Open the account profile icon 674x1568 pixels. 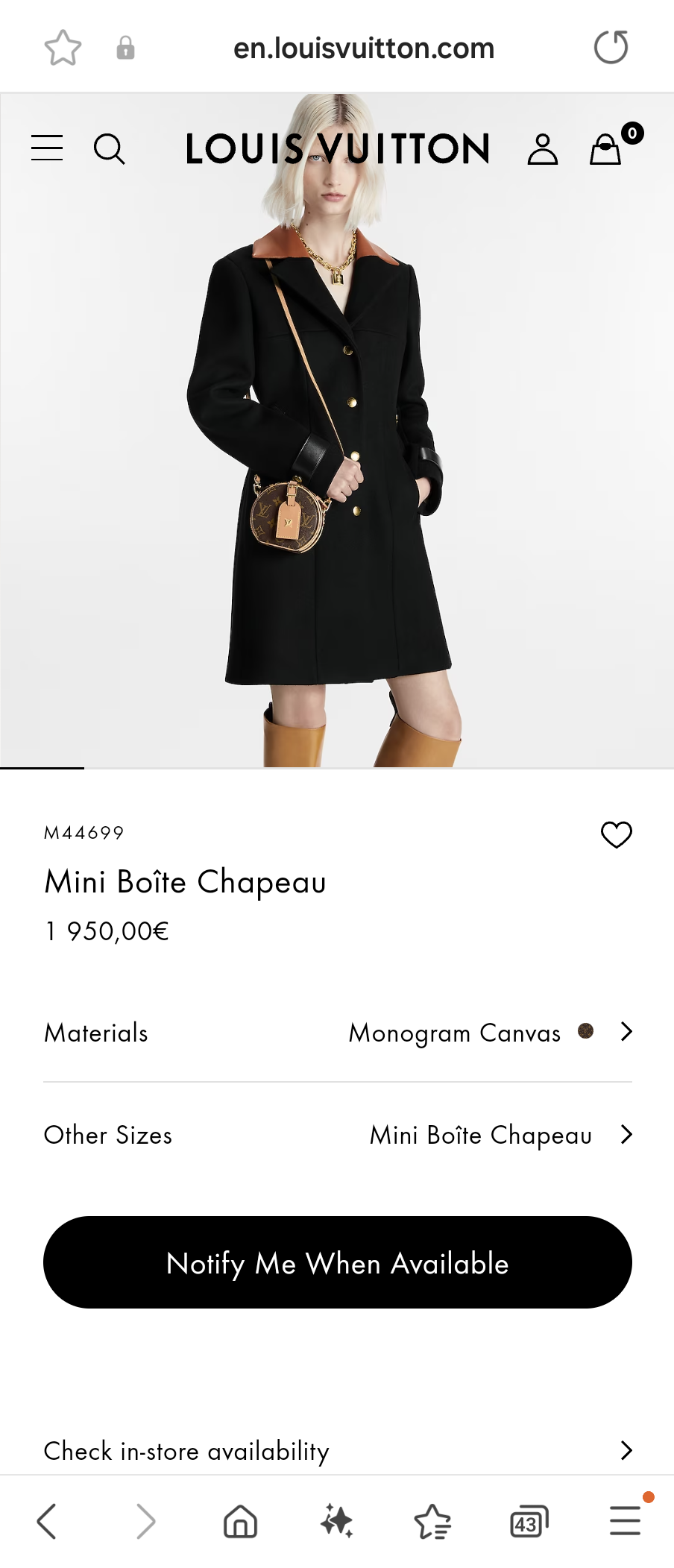pos(543,148)
